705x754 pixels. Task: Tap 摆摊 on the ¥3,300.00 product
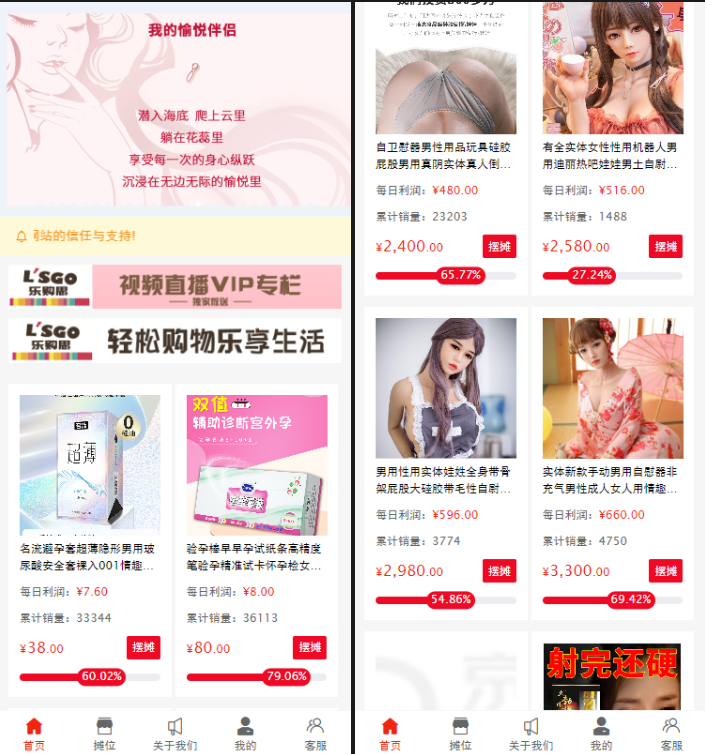665,570
